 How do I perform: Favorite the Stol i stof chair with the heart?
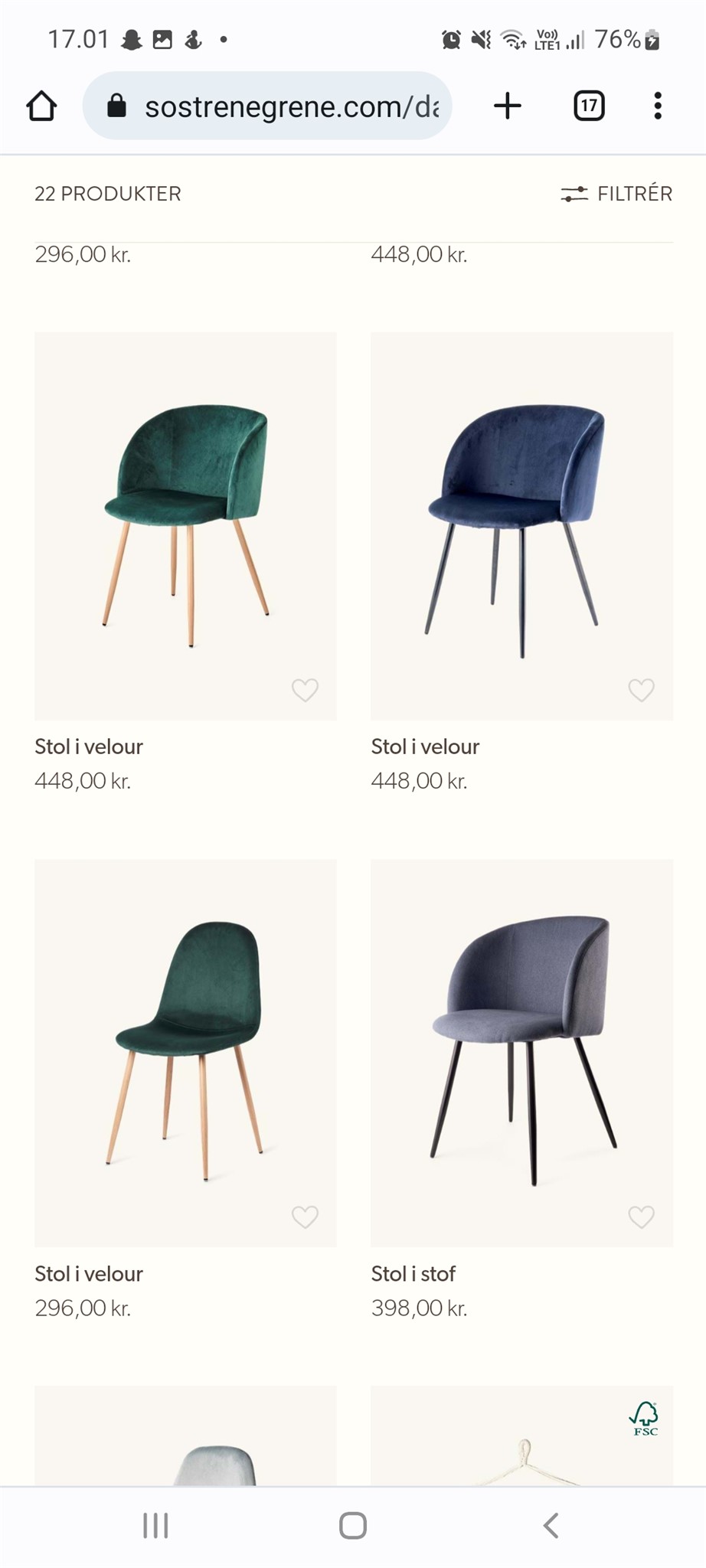[x=641, y=1217]
